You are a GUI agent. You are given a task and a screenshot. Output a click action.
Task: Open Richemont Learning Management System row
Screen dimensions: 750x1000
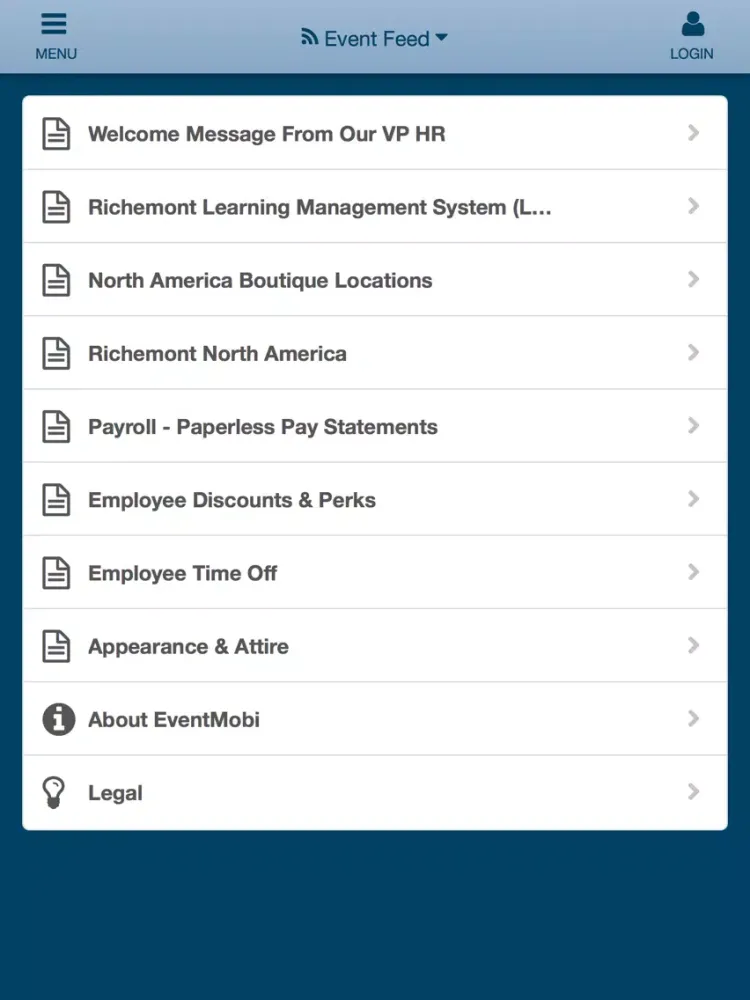coord(374,207)
